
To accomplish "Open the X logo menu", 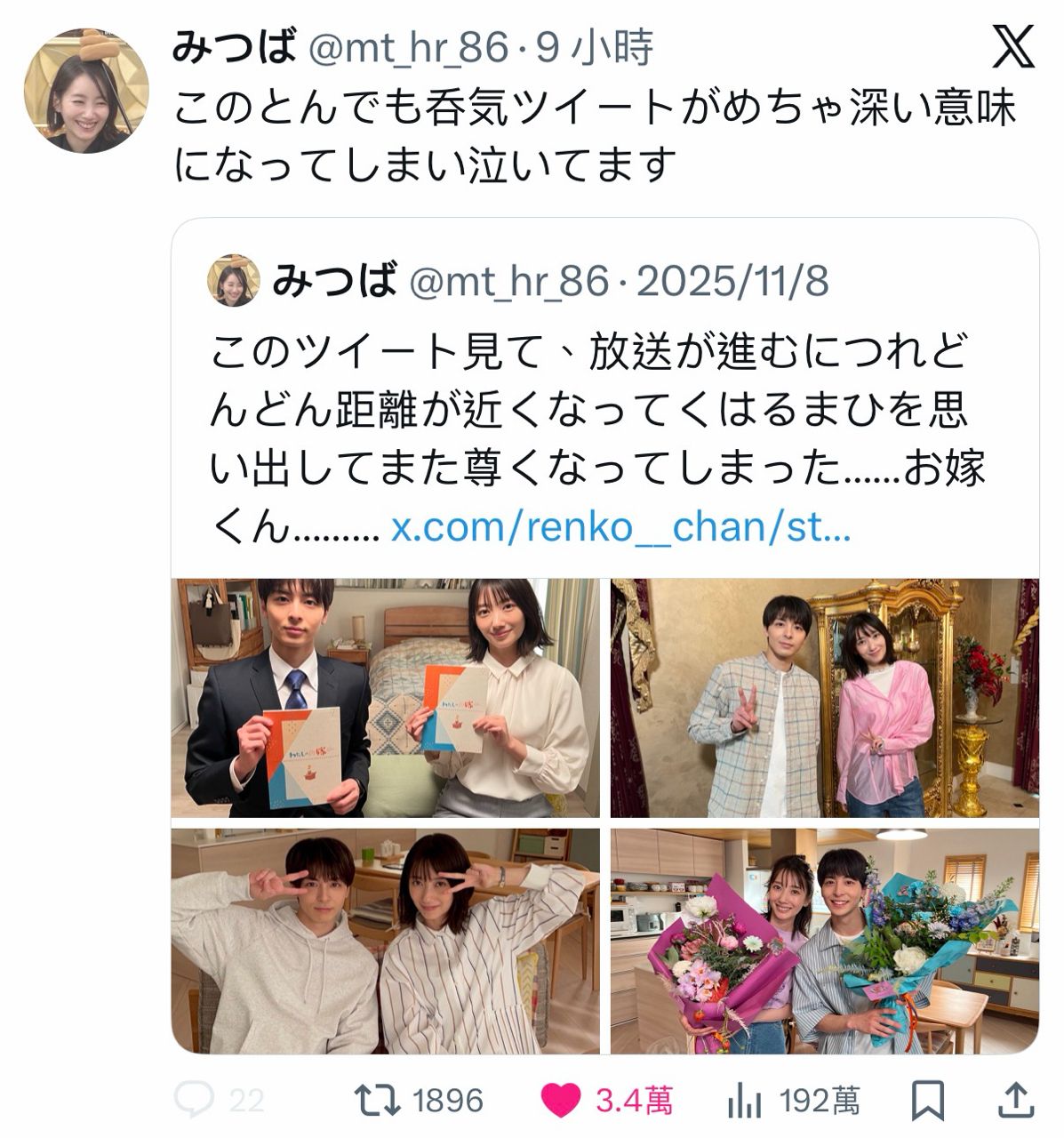I will click(1013, 46).
